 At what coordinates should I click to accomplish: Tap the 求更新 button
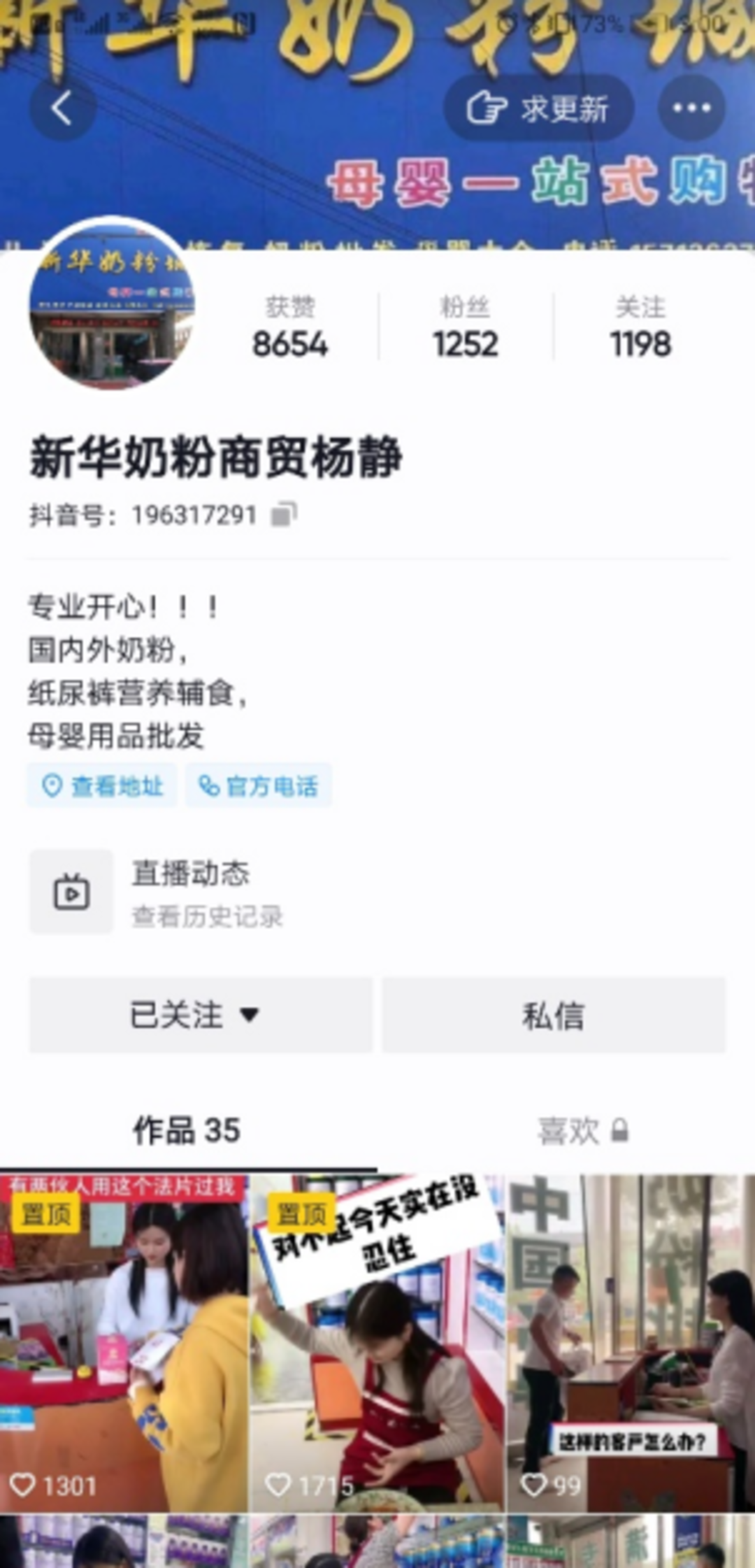(538, 109)
